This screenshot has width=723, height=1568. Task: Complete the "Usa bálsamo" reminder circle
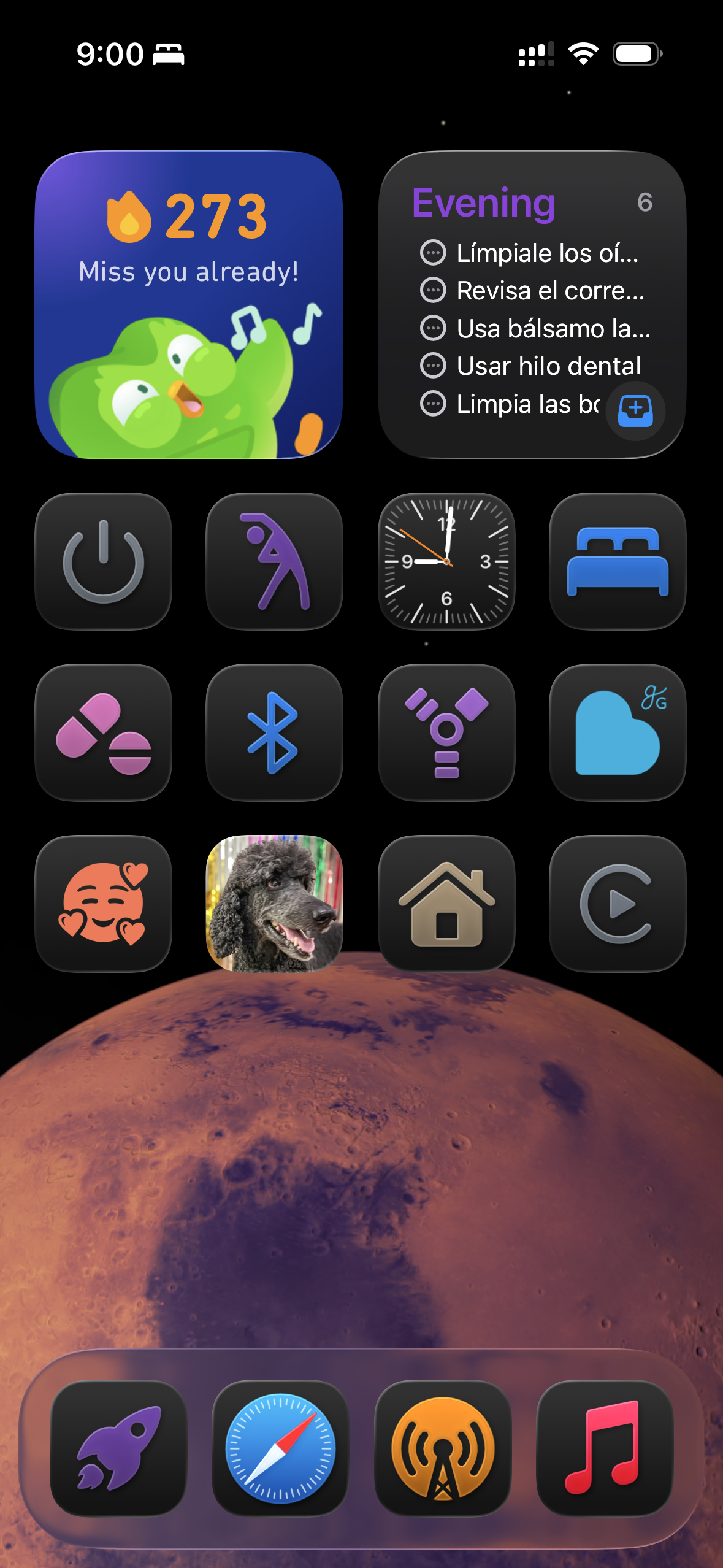434,328
